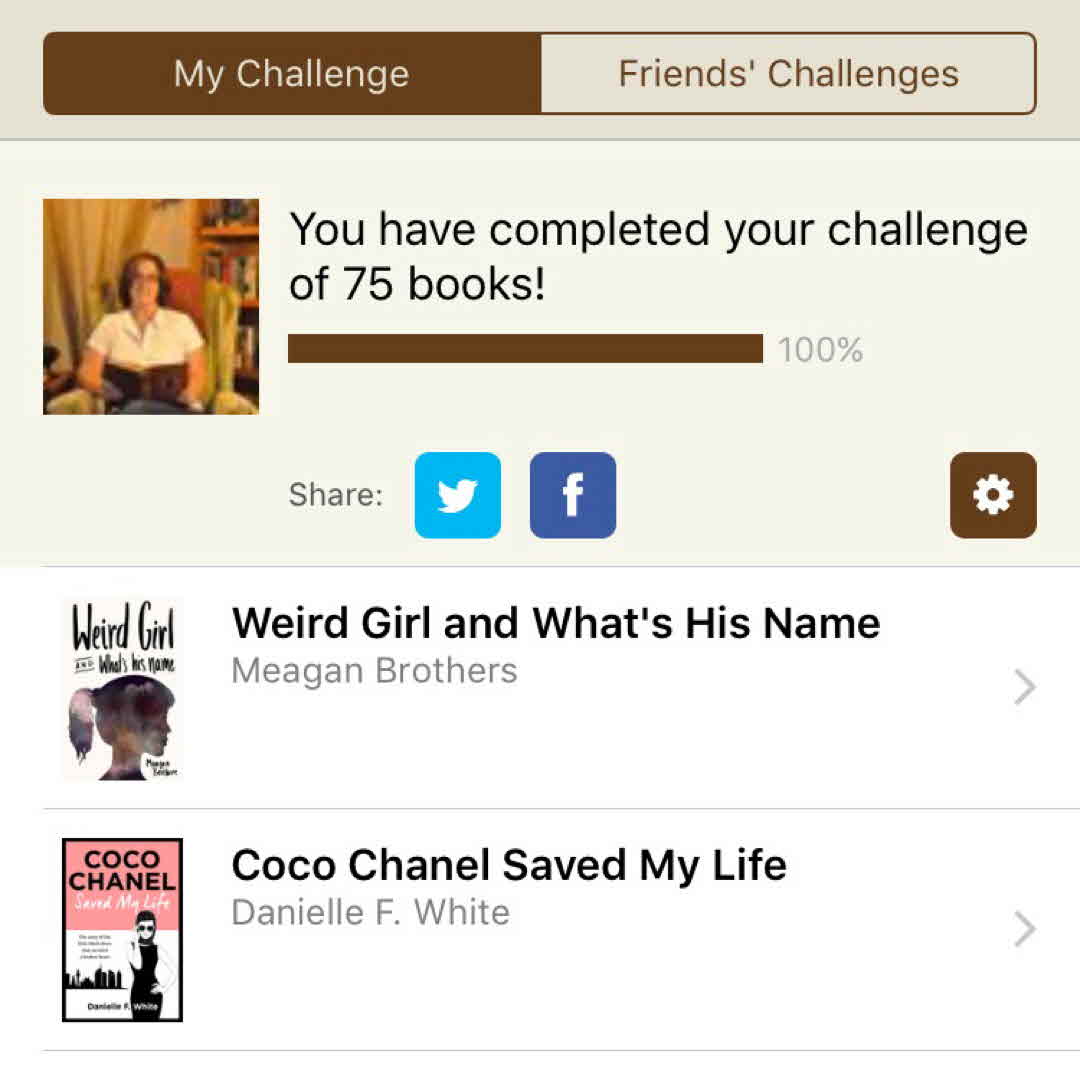
Task: Switch to the Friends' Challenges tab
Action: pyautogui.click(x=788, y=74)
